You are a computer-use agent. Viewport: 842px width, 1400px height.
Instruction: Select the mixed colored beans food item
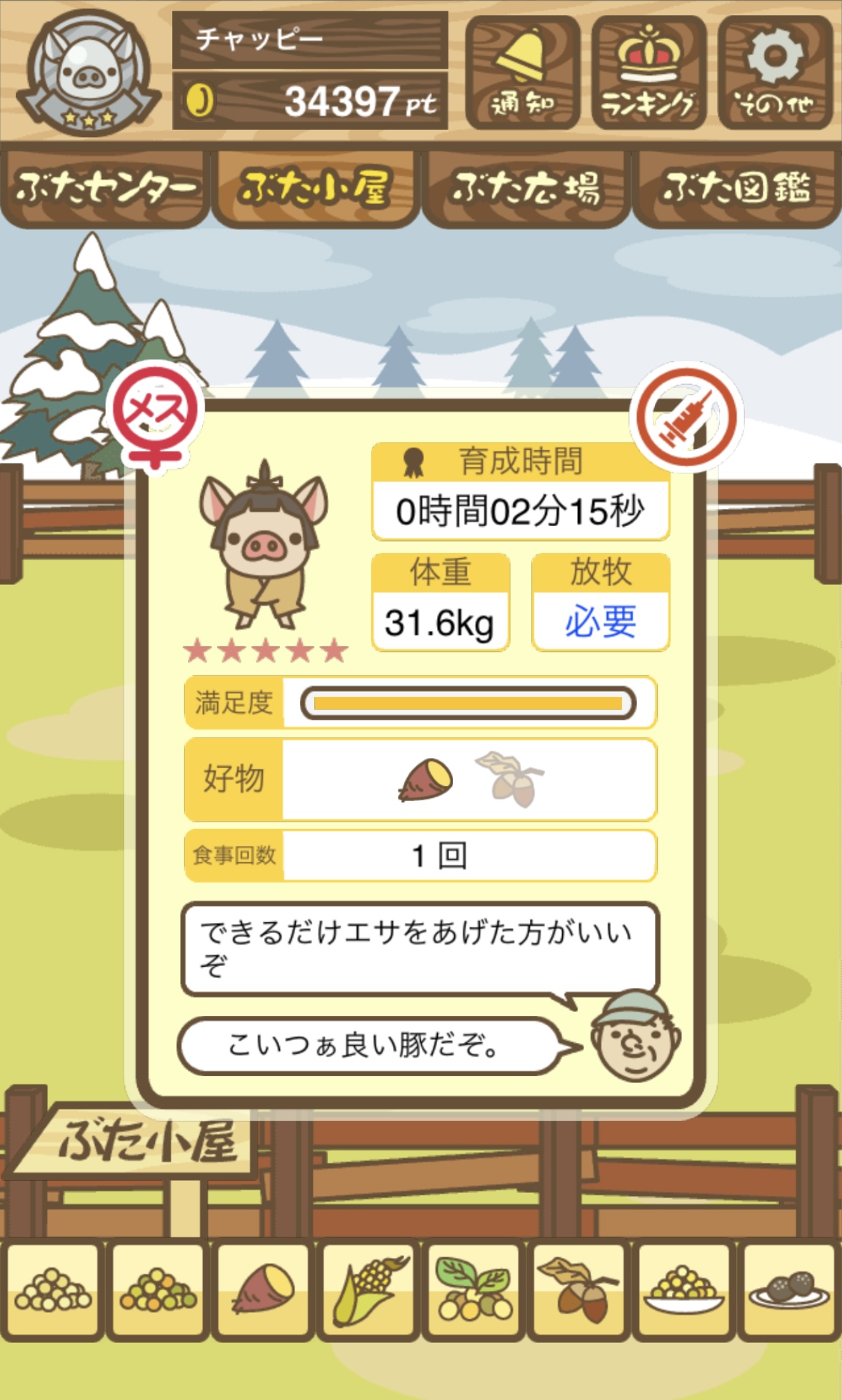158,1290
